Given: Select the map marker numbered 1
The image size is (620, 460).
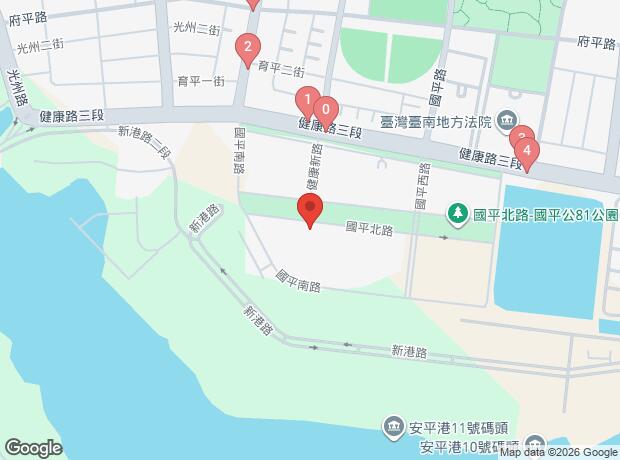Looking at the screenshot, I should (306, 100).
